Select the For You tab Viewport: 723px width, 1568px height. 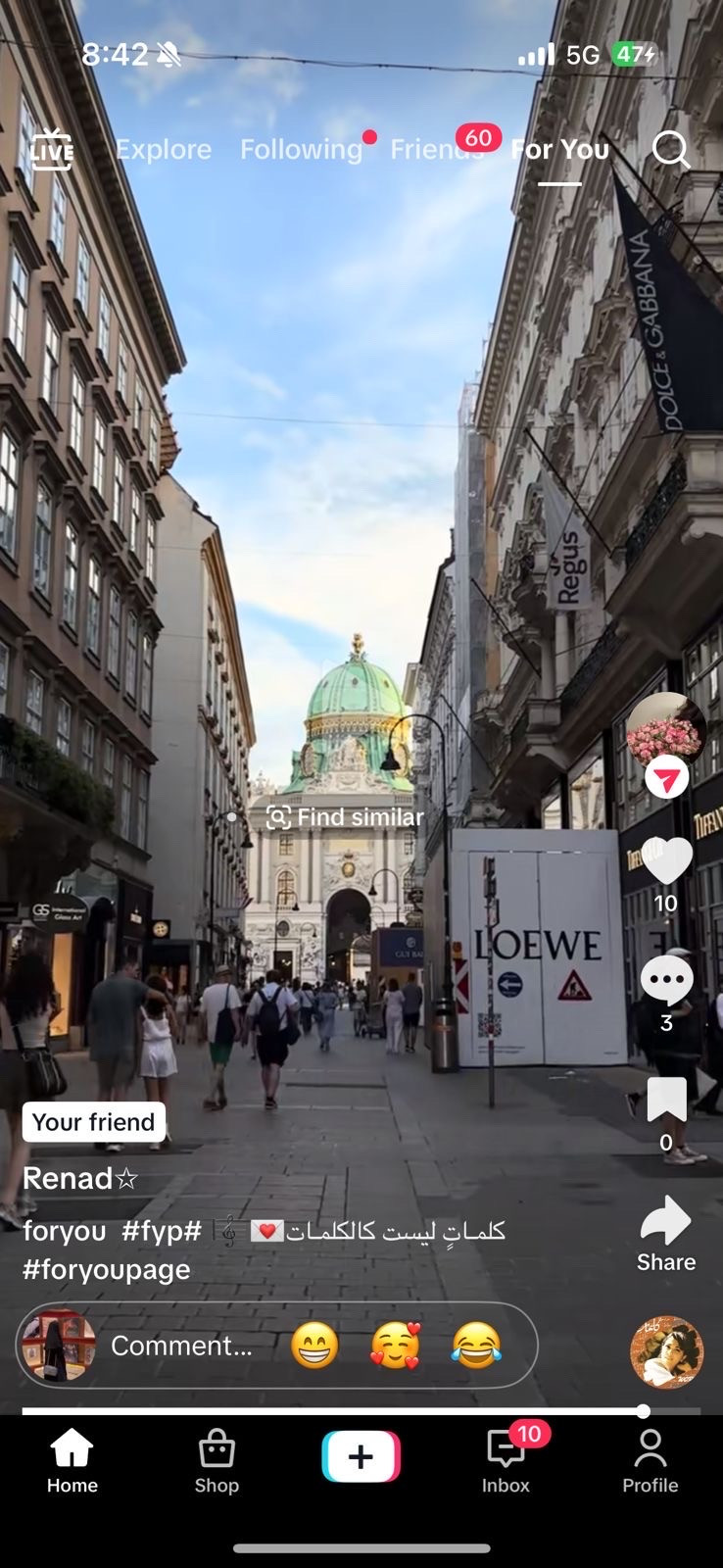coord(559,149)
